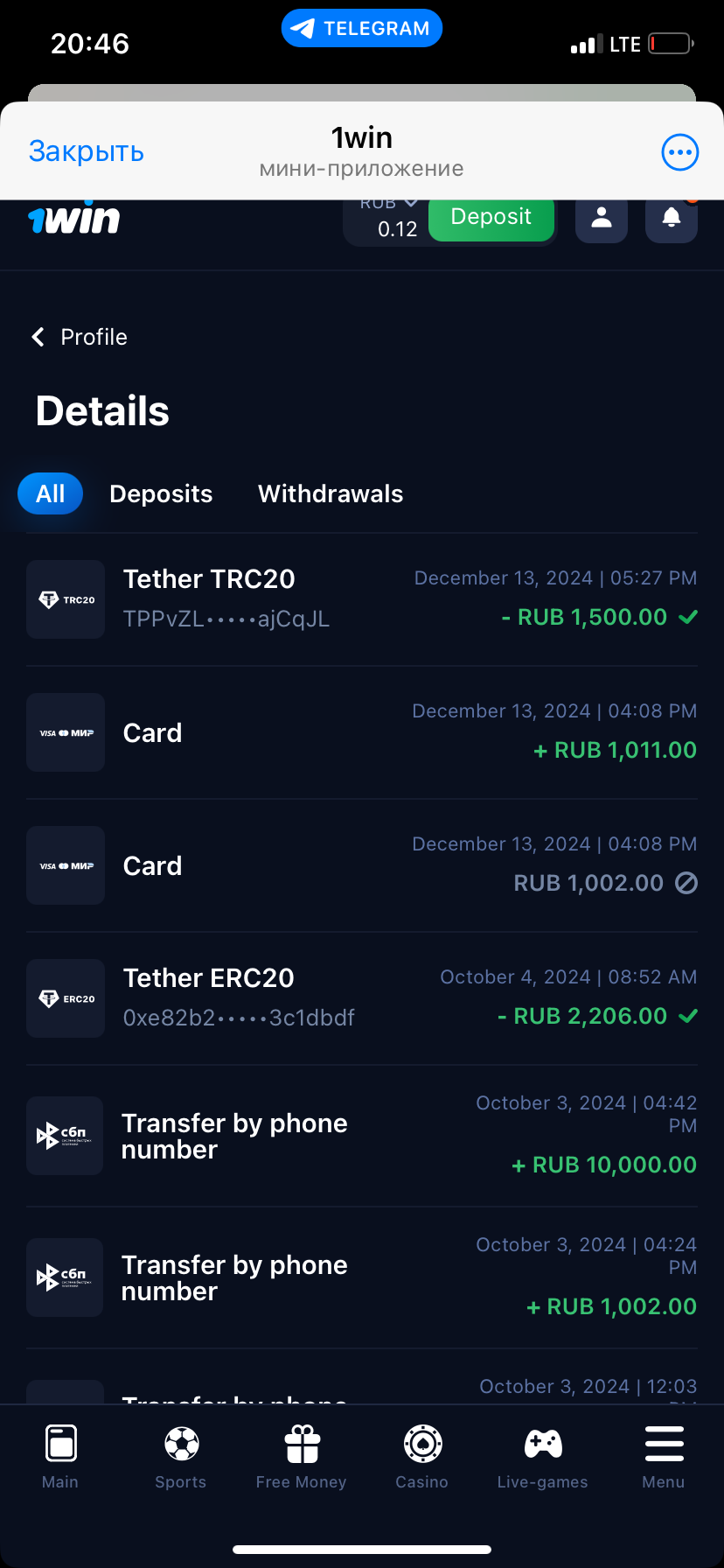This screenshot has width=724, height=1568.
Task: Open the notifications bell
Action: (x=672, y=219)
